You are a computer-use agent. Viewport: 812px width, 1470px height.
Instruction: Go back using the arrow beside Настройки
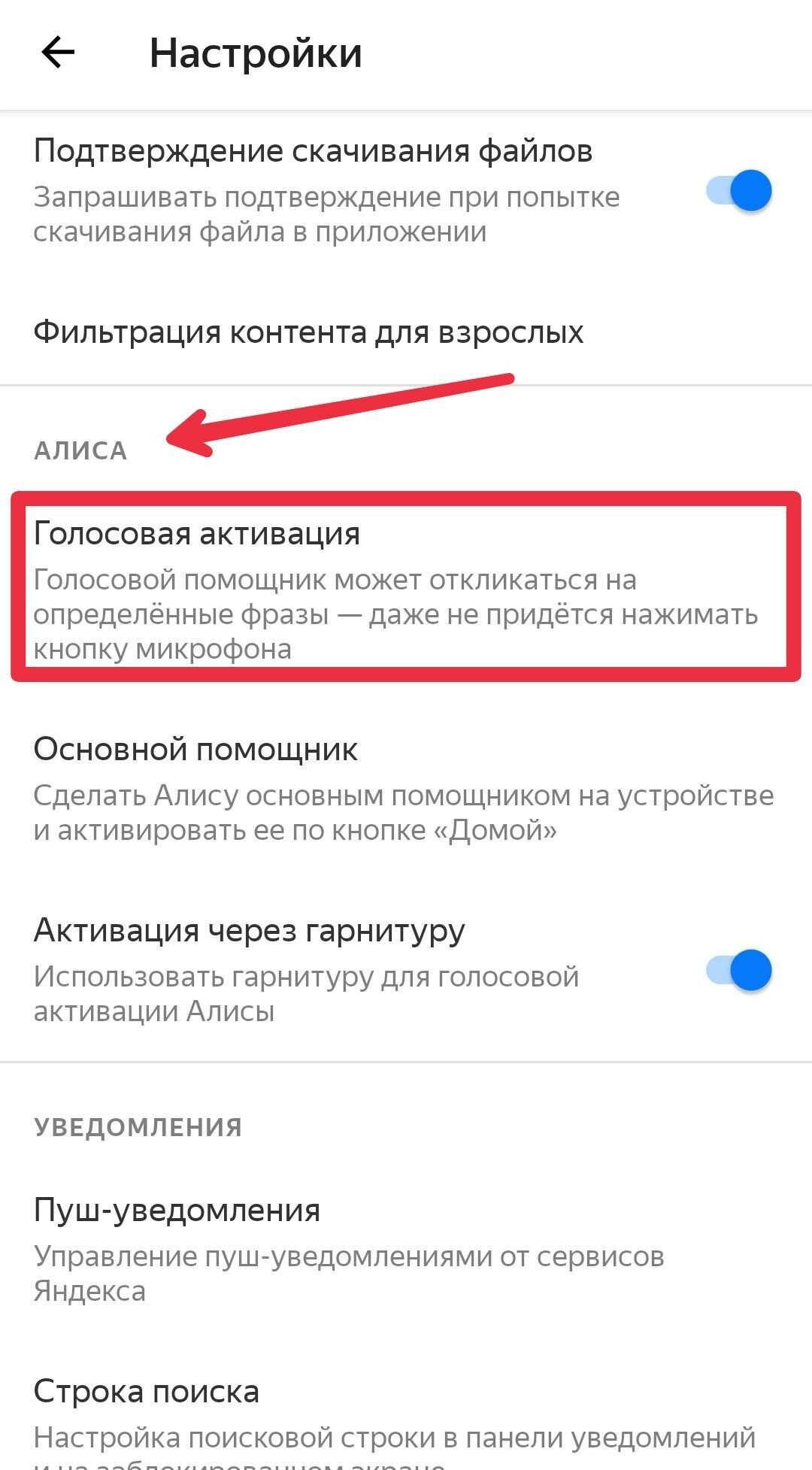point(58,53)
